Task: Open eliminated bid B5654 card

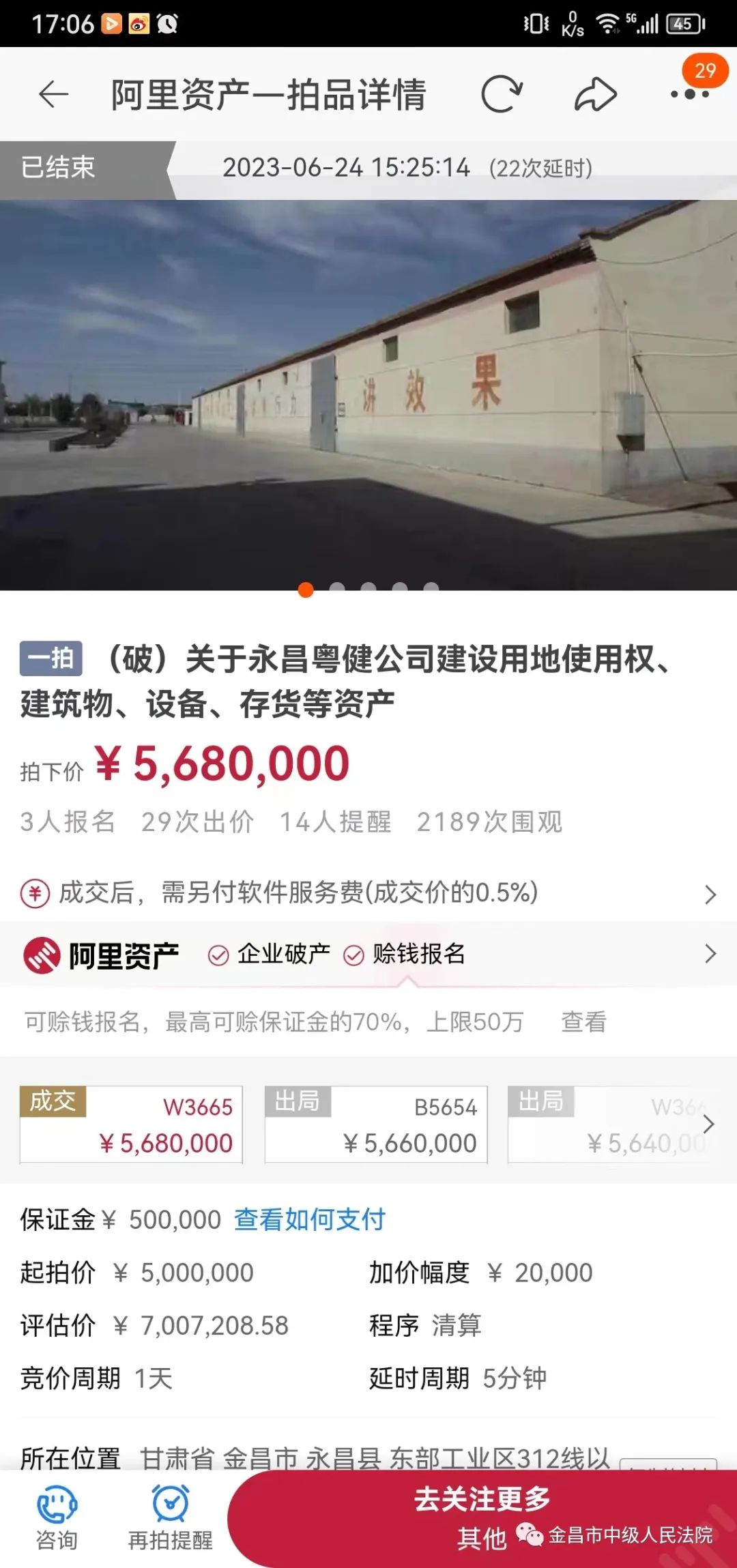Action: 376,1124
